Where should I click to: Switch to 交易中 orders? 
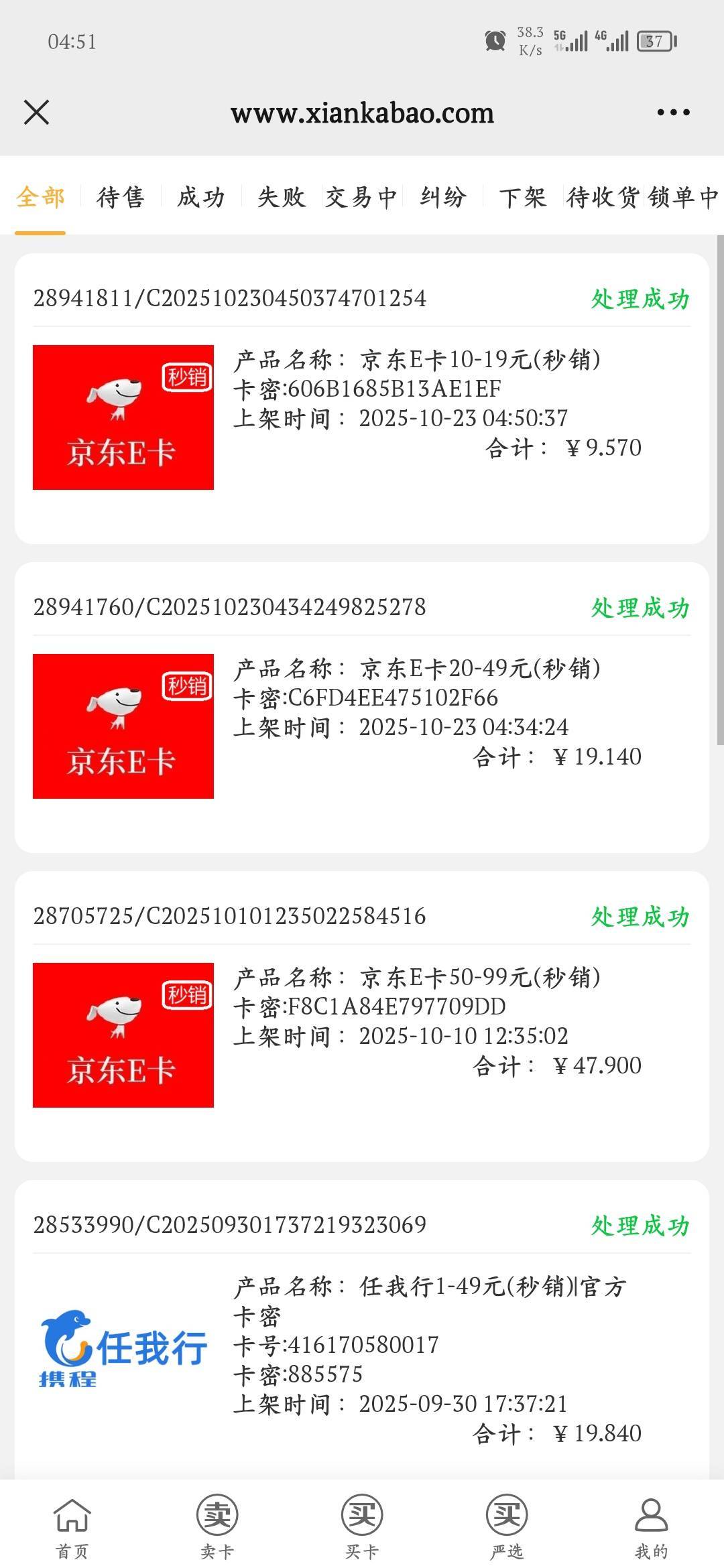pos(361,198)
